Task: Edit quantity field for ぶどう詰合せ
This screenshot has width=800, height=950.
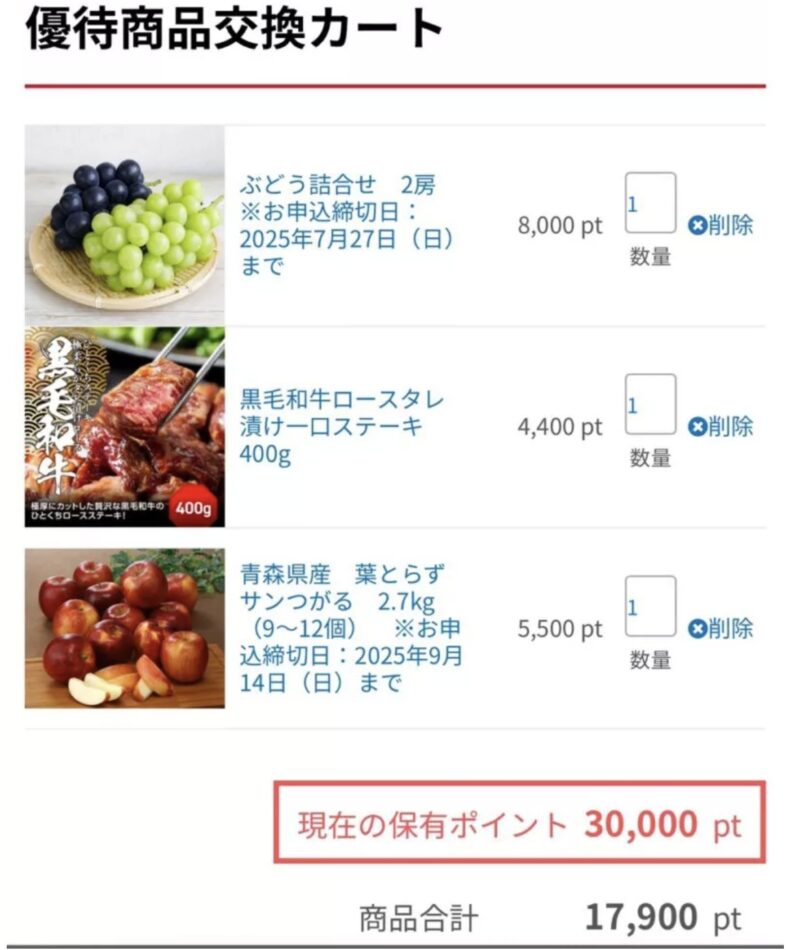Action: point(650,204)
